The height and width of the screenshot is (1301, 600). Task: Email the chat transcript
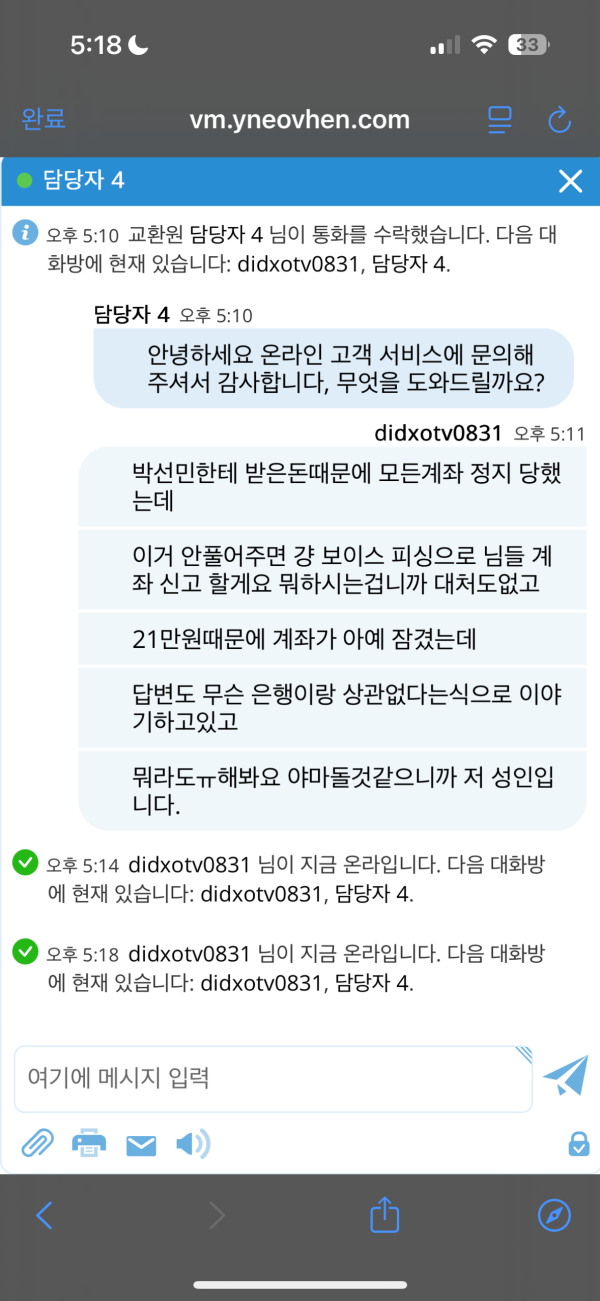point(141,1145)
